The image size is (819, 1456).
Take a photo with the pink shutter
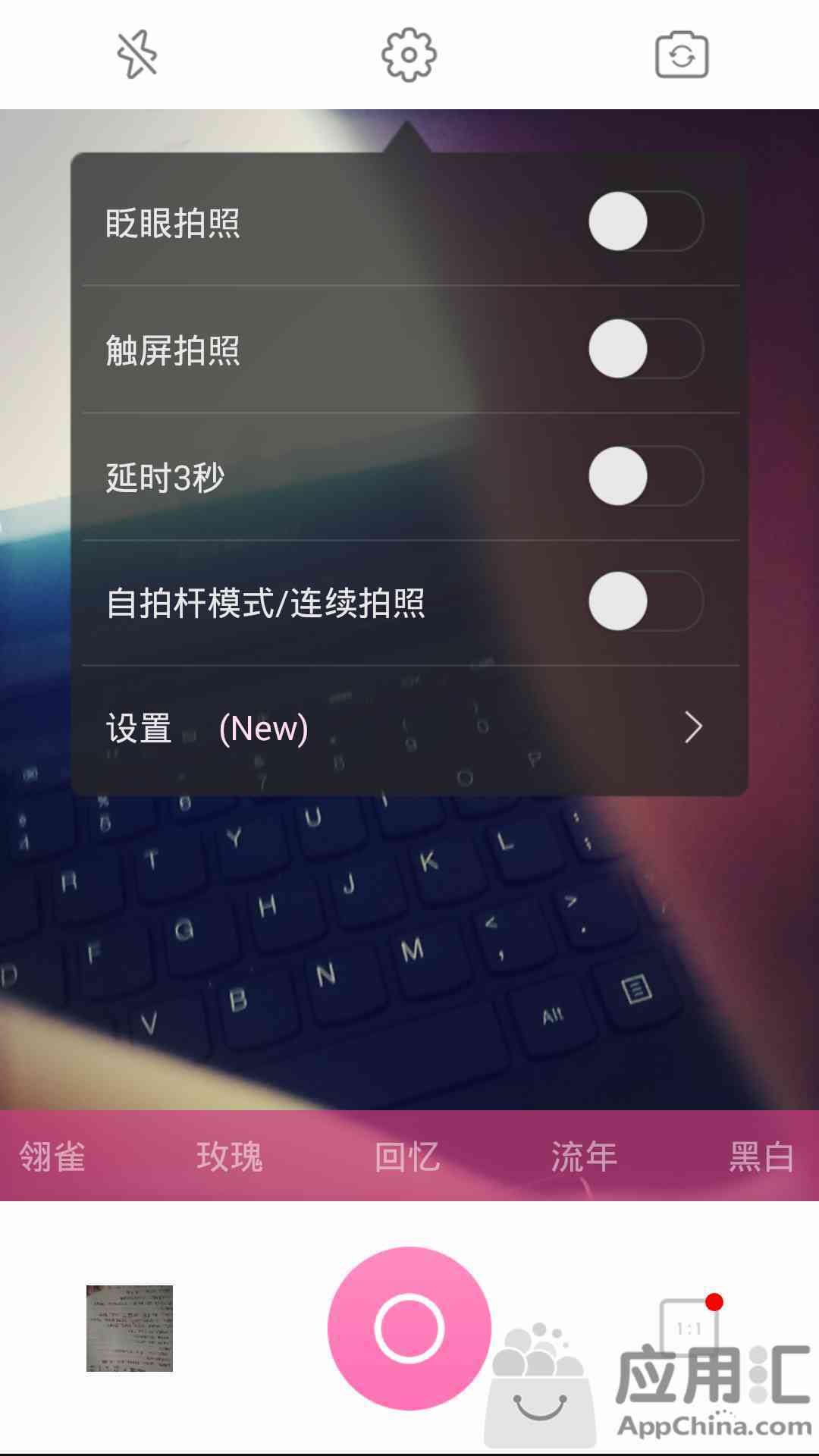click(x=409, y=1329)
